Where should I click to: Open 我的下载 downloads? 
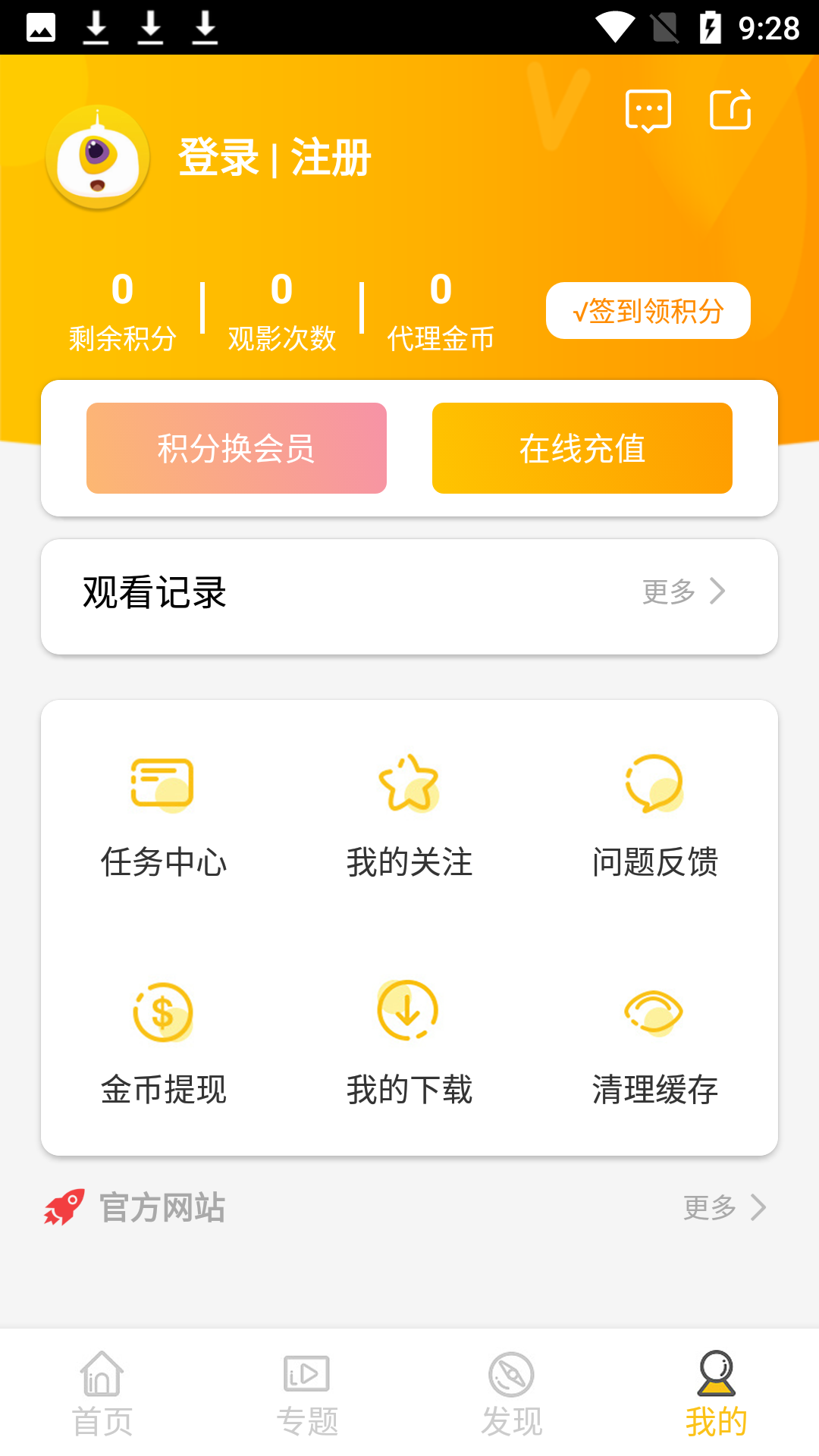coord(409,1043)
